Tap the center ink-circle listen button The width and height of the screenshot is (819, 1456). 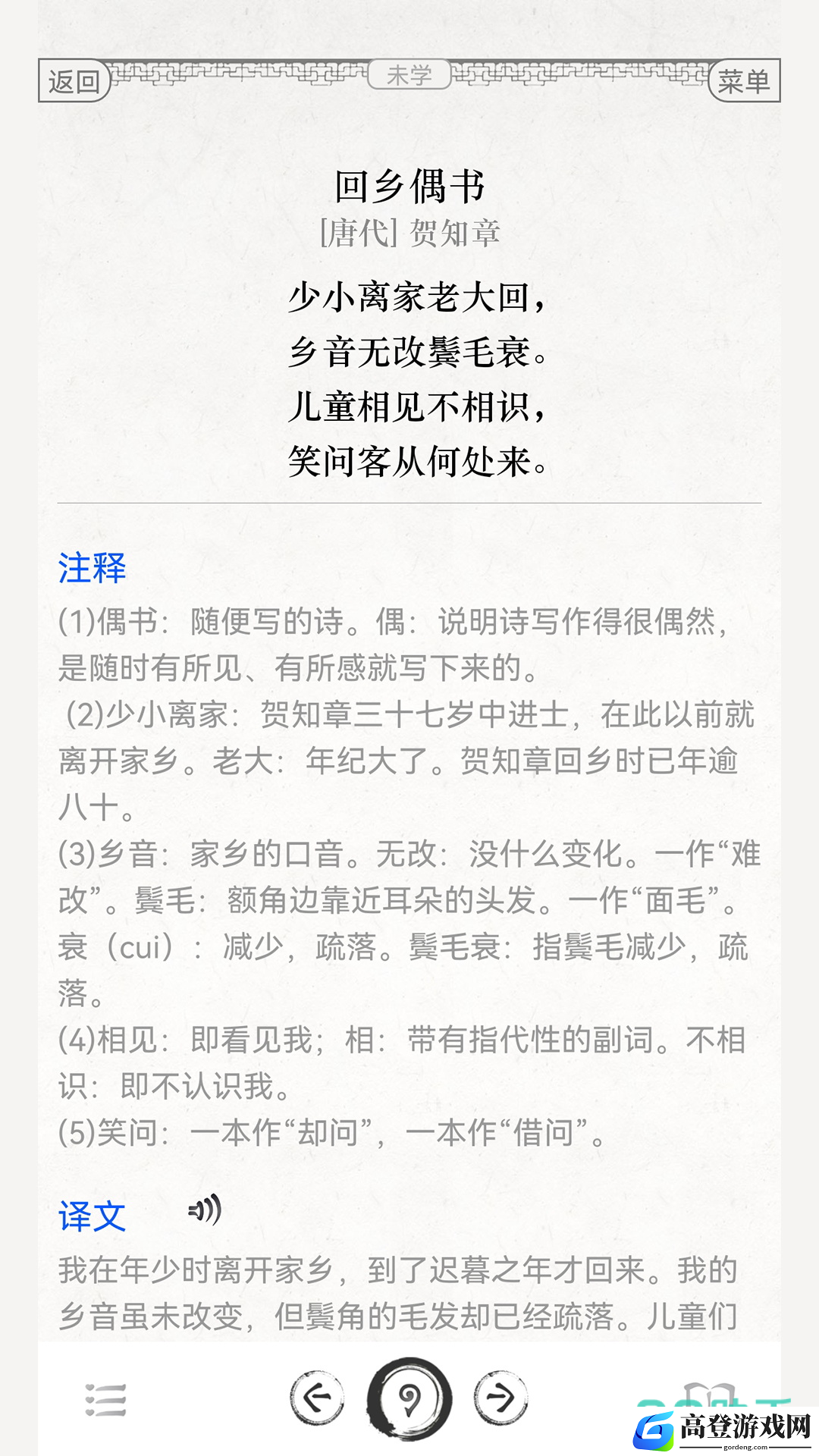(409, 1398)
